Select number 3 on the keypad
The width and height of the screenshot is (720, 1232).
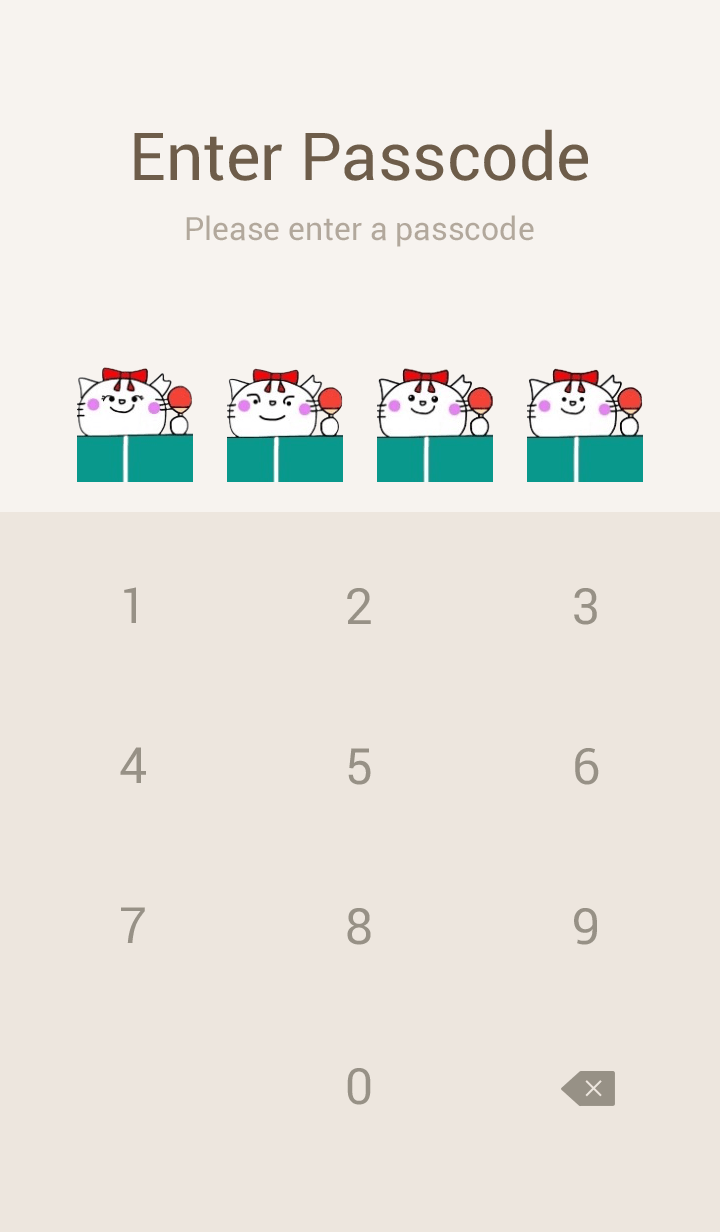click(x=586, y=607)
